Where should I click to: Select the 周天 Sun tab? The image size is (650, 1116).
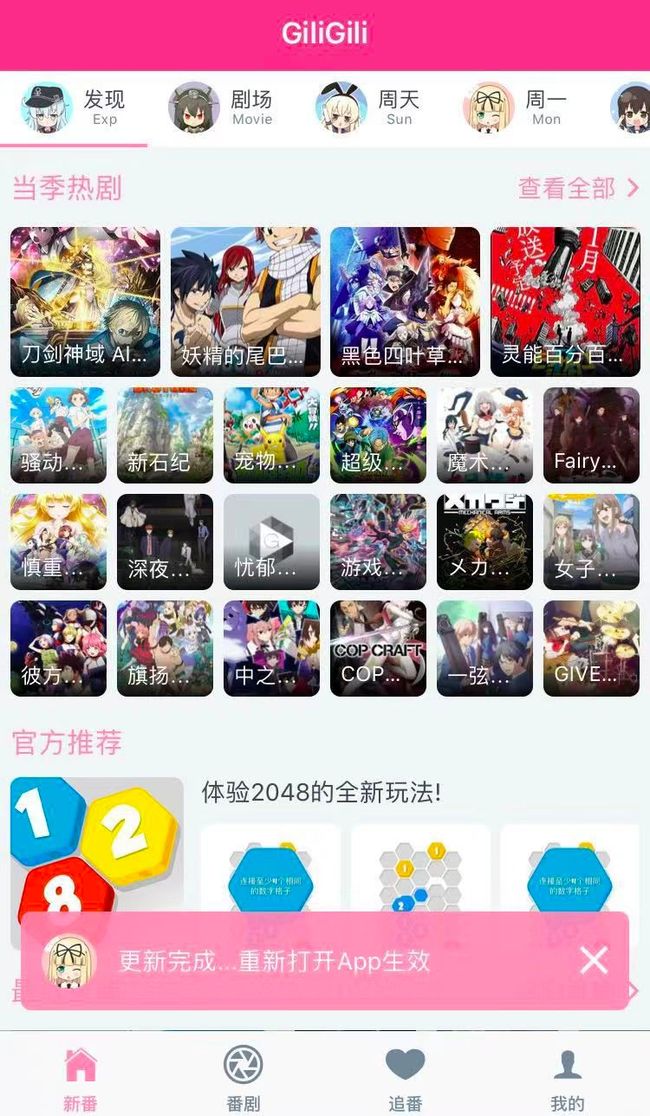click(x=368, y=108)
